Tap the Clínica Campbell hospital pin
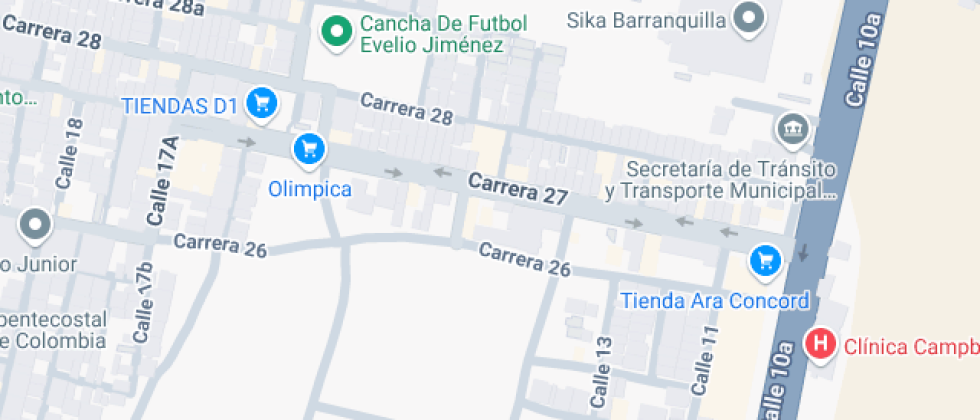 [x=820, y=345]
